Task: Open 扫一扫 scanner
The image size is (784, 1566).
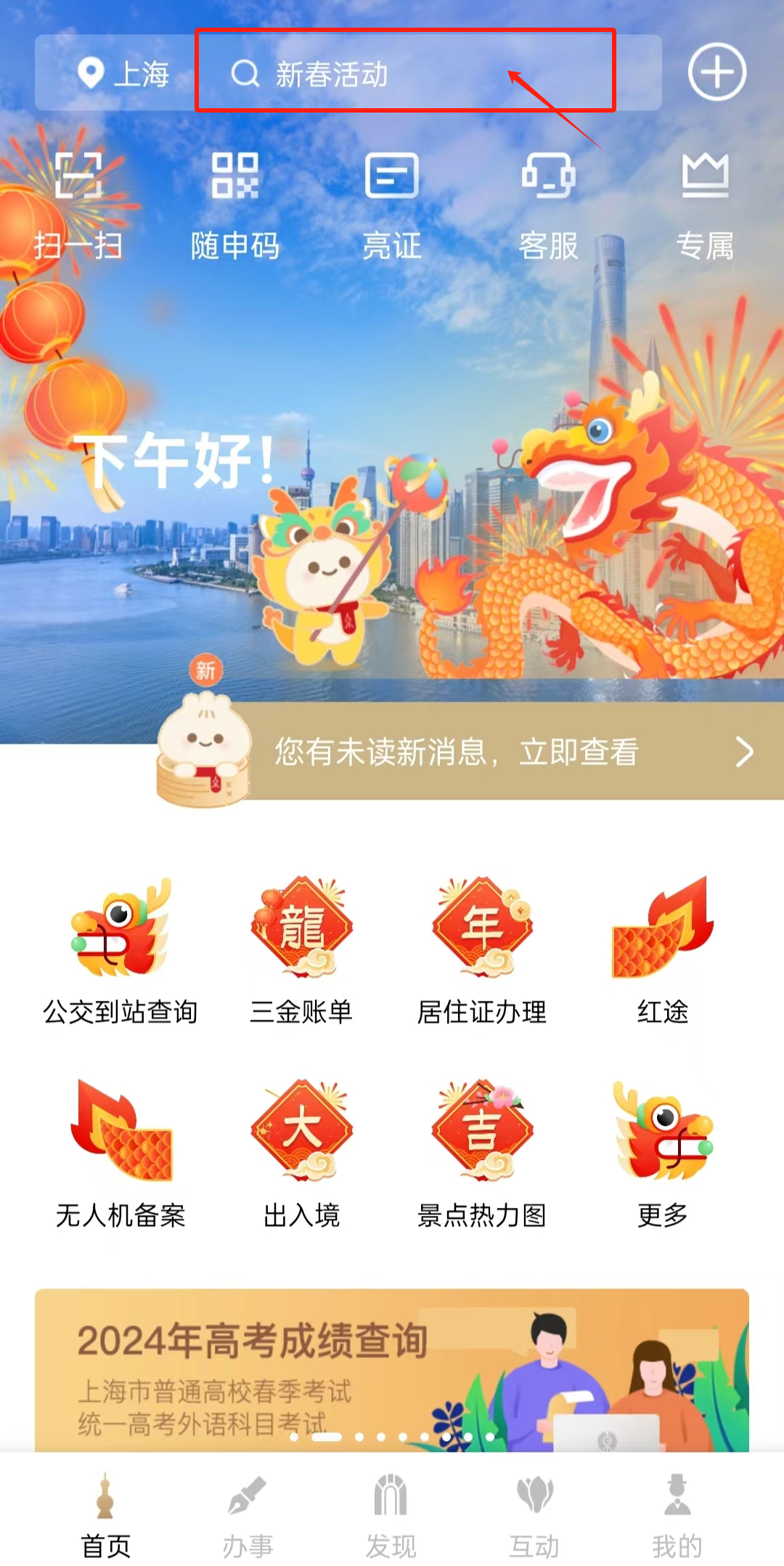Action: tap(78, 205)
